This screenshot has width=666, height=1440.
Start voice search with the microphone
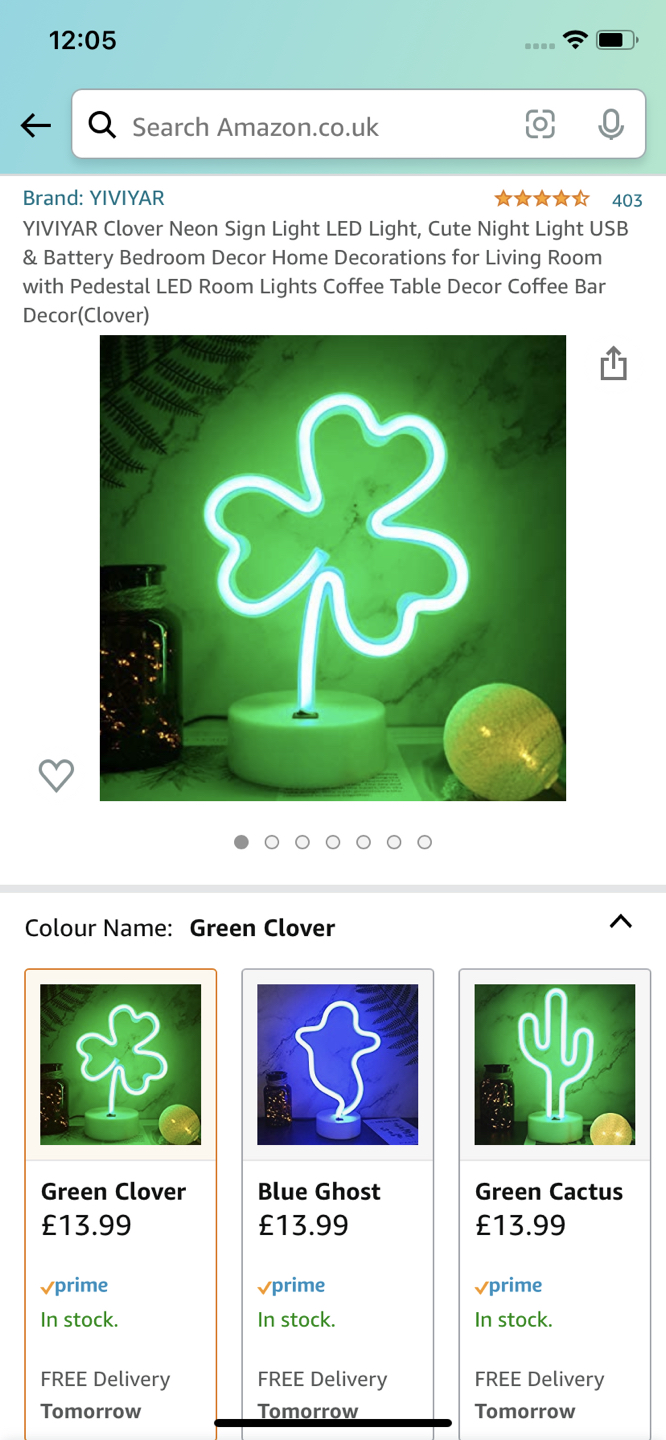pyautogui.click(x=611, y=125)
